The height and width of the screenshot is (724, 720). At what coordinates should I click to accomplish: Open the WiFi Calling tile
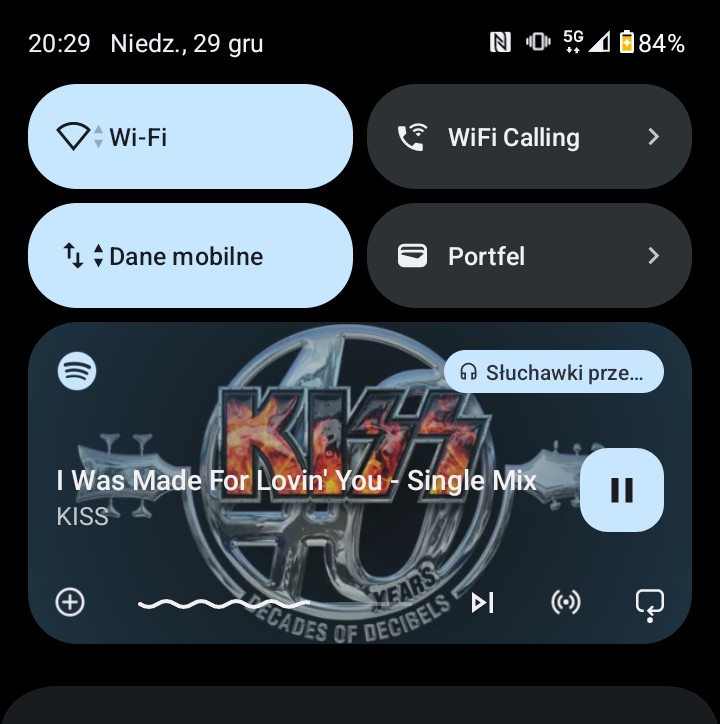coord(529,137)
